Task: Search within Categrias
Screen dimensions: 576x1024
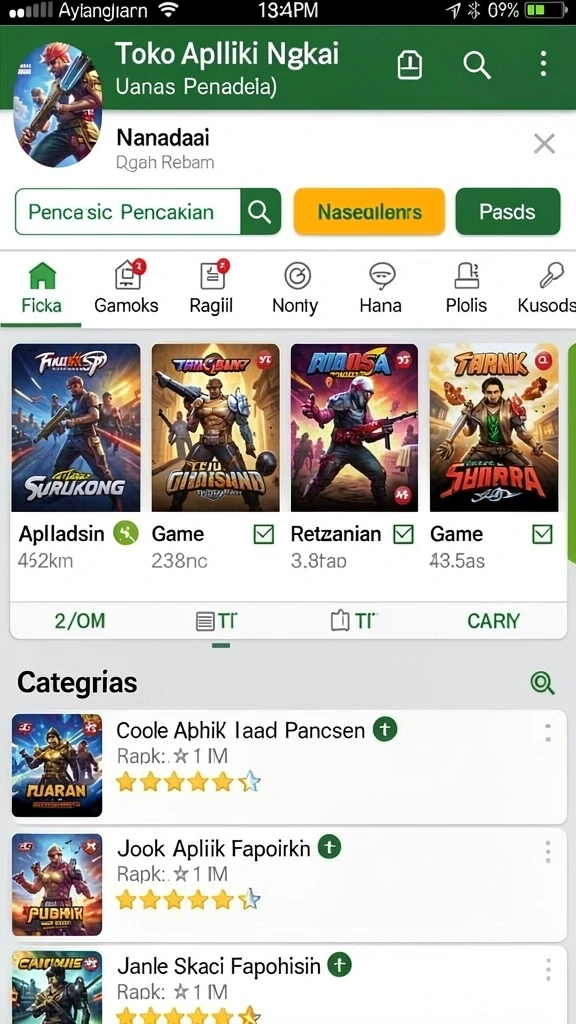Action: click(542, 683)
